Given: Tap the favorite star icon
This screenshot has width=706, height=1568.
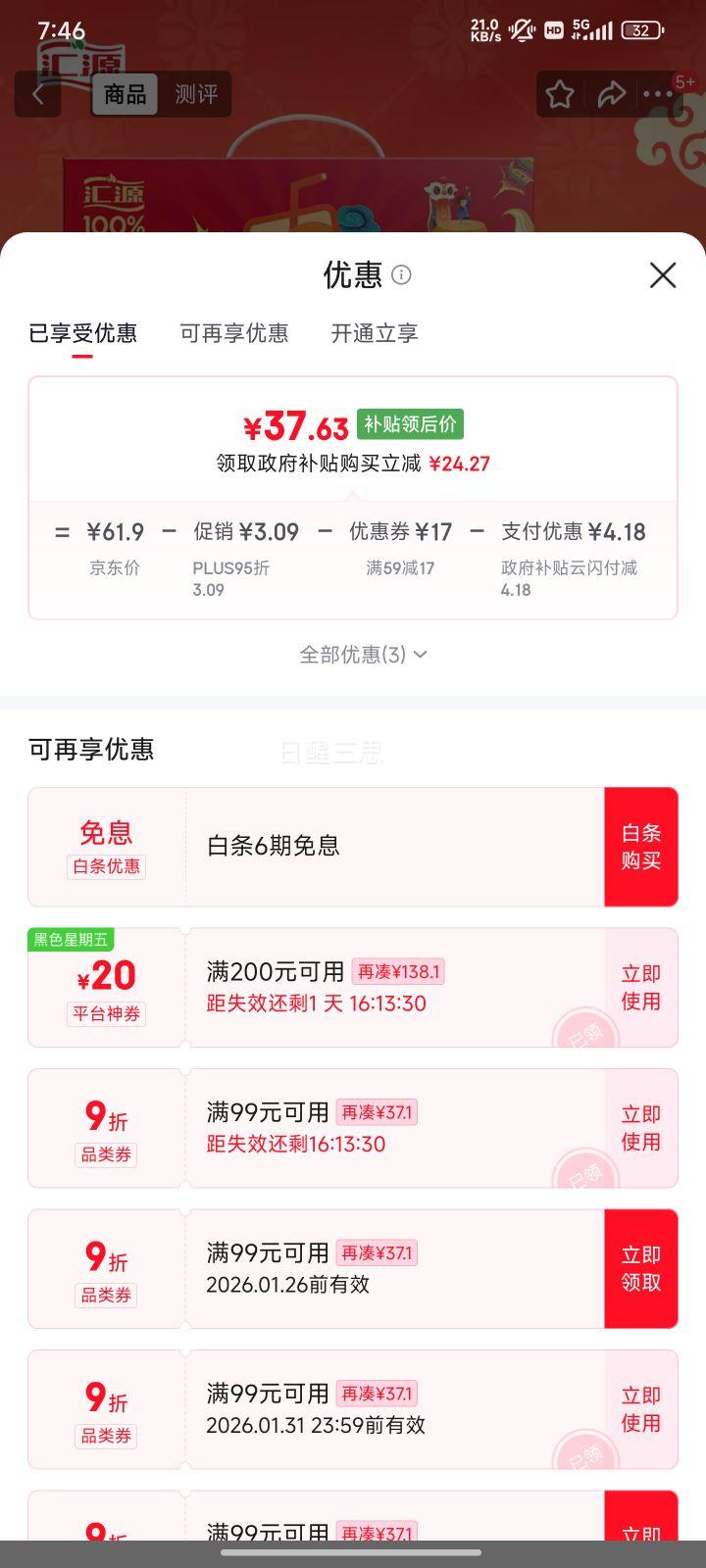Looking at the screenshot, I should point(559,94).
